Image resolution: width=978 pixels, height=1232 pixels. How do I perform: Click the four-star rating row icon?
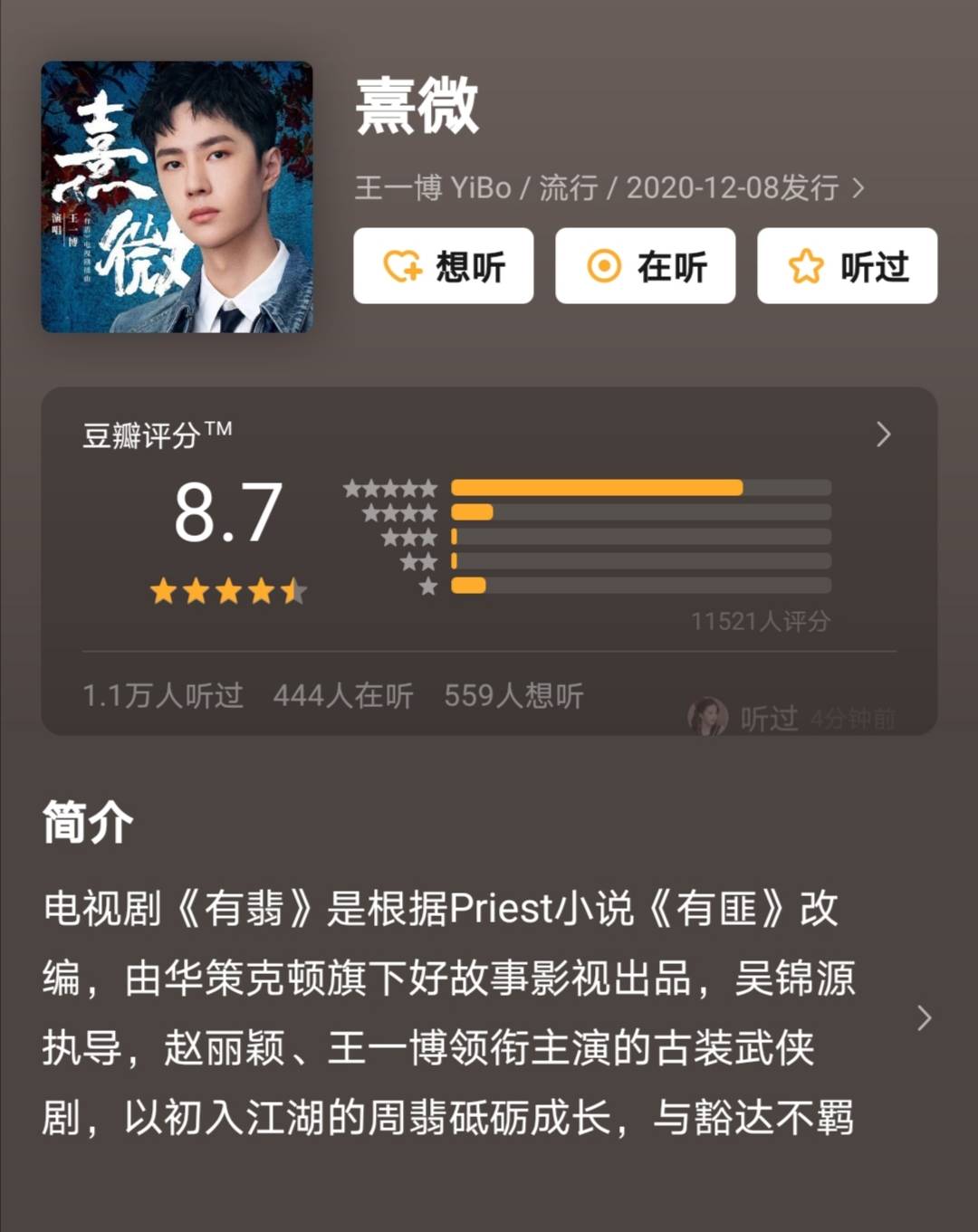click(403, 512)
